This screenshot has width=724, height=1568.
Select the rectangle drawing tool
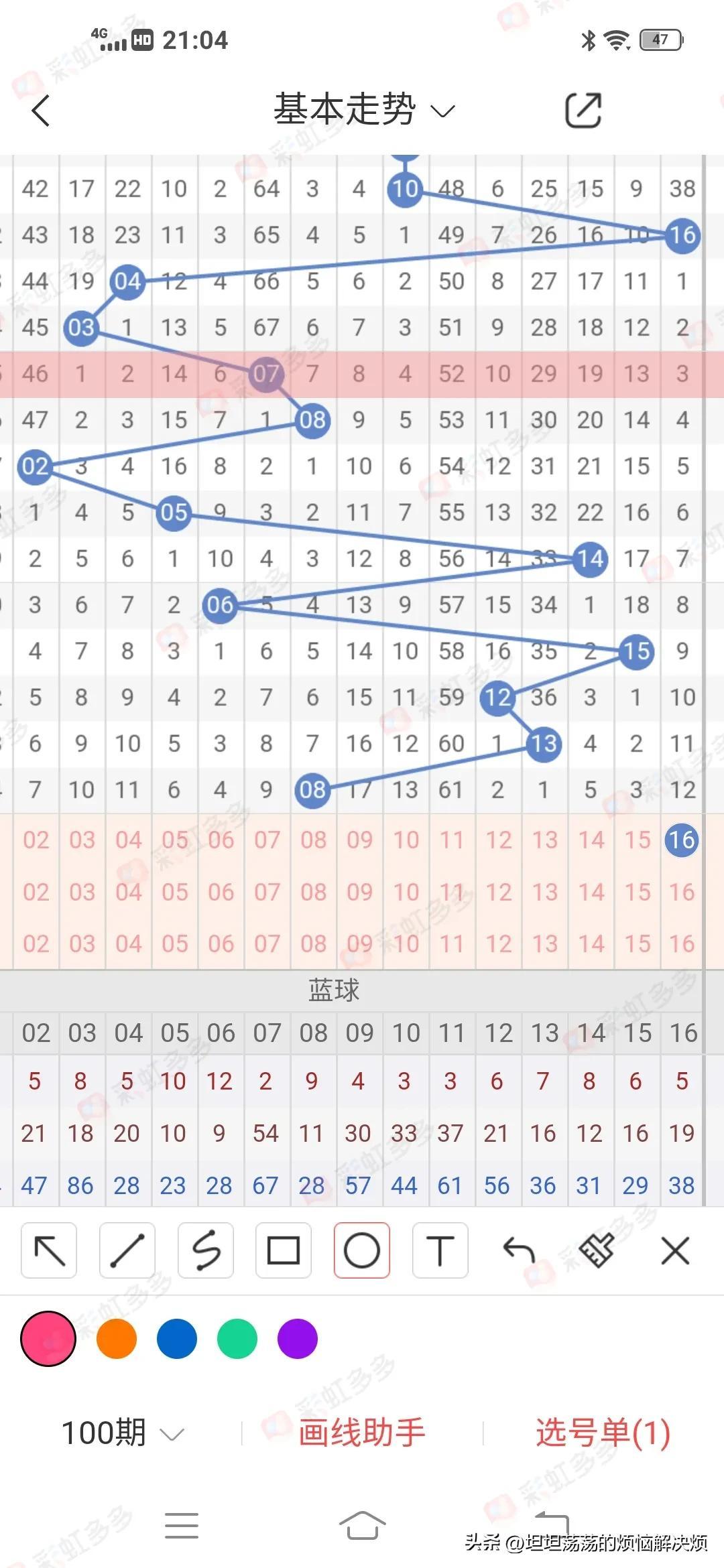284,1250
